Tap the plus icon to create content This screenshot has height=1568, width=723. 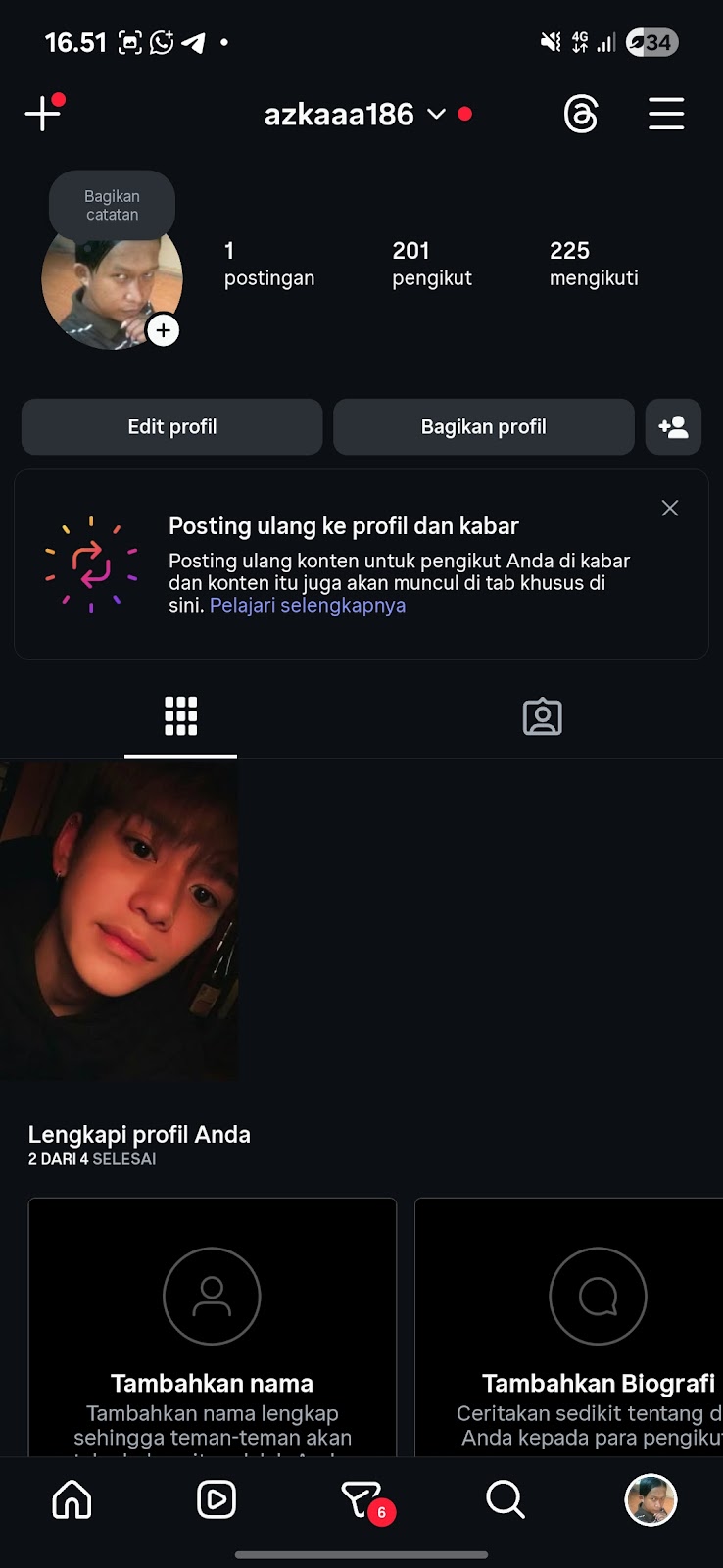tap(42, 114)
